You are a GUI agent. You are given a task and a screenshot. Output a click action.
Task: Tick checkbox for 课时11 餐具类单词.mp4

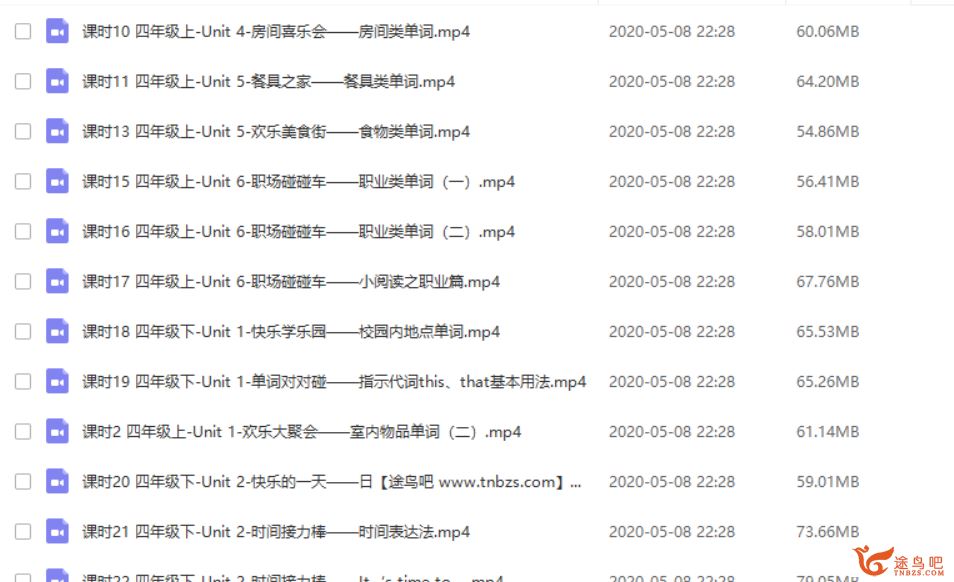tap(23, 81)
